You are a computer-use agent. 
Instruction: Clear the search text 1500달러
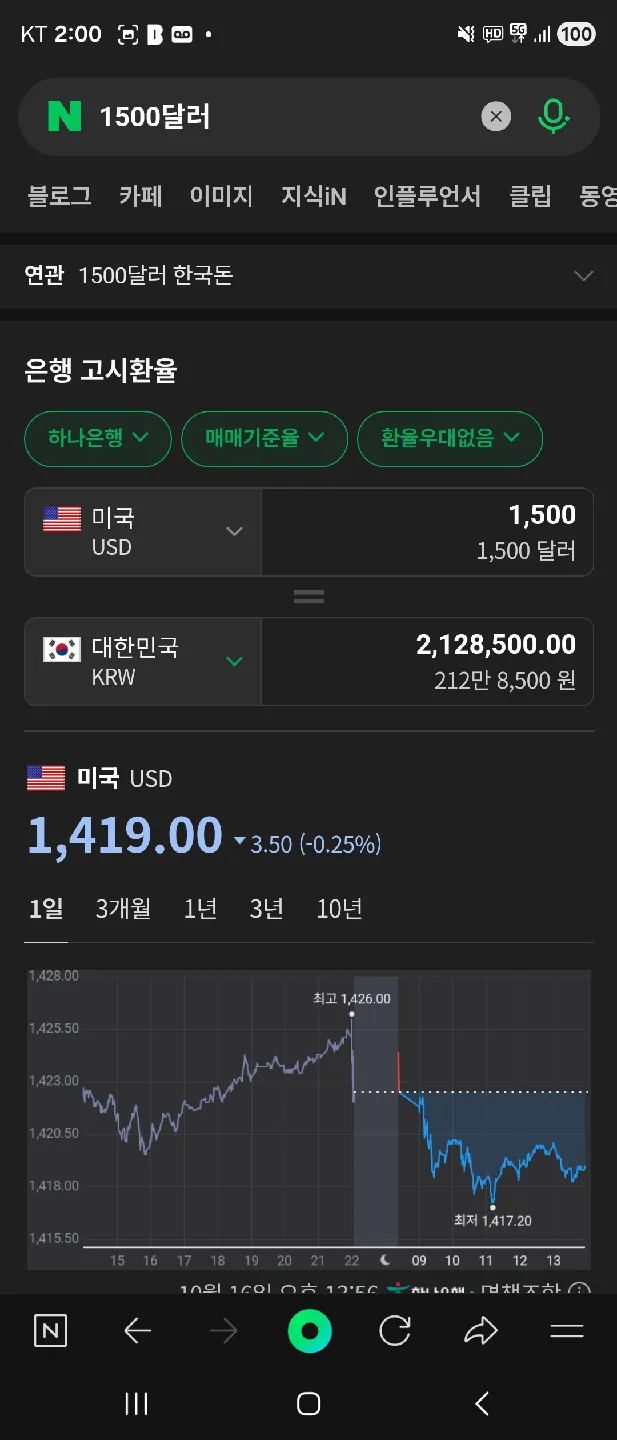pyautogui.click(x=496, y=117)
